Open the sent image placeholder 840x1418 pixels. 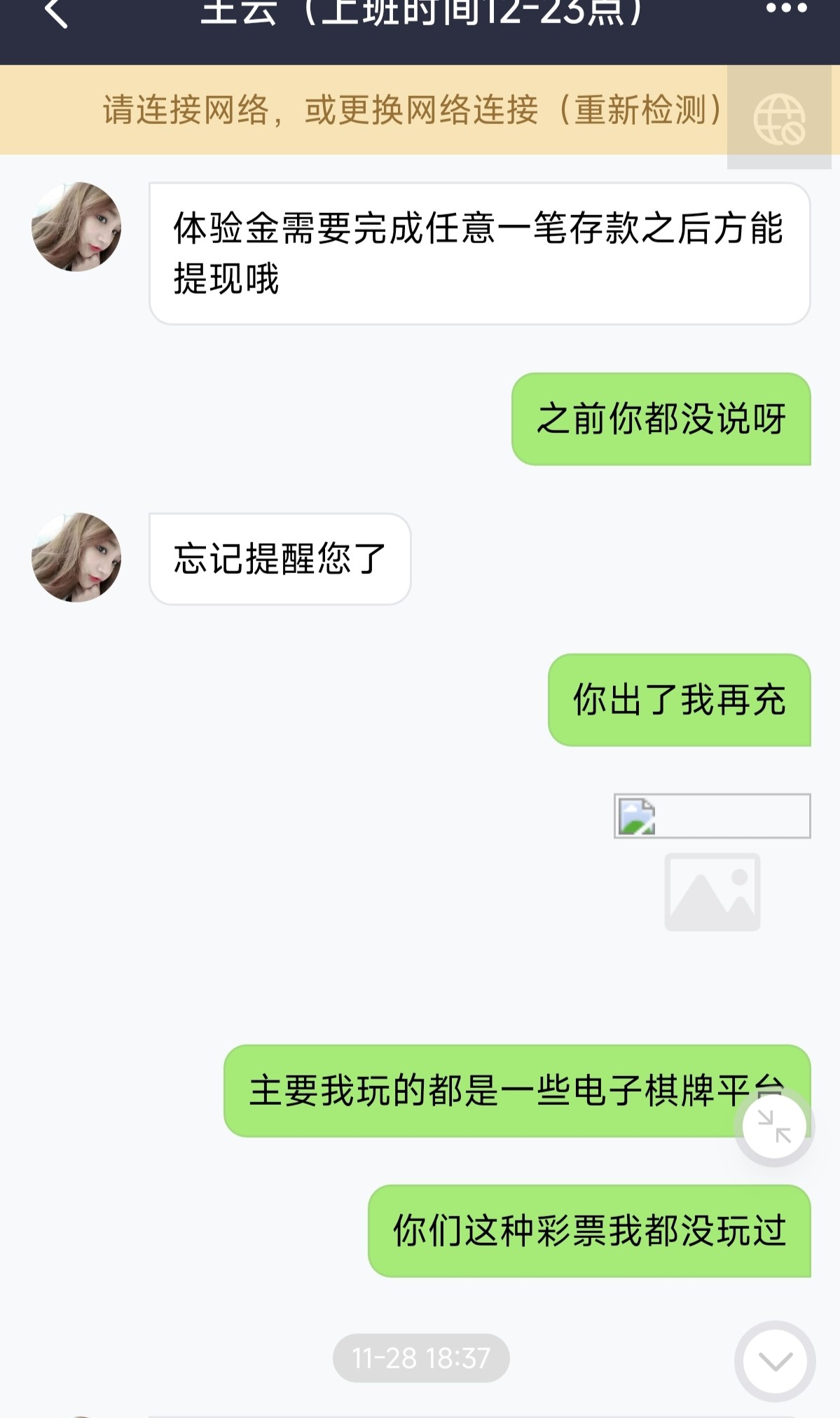(712, 891)
